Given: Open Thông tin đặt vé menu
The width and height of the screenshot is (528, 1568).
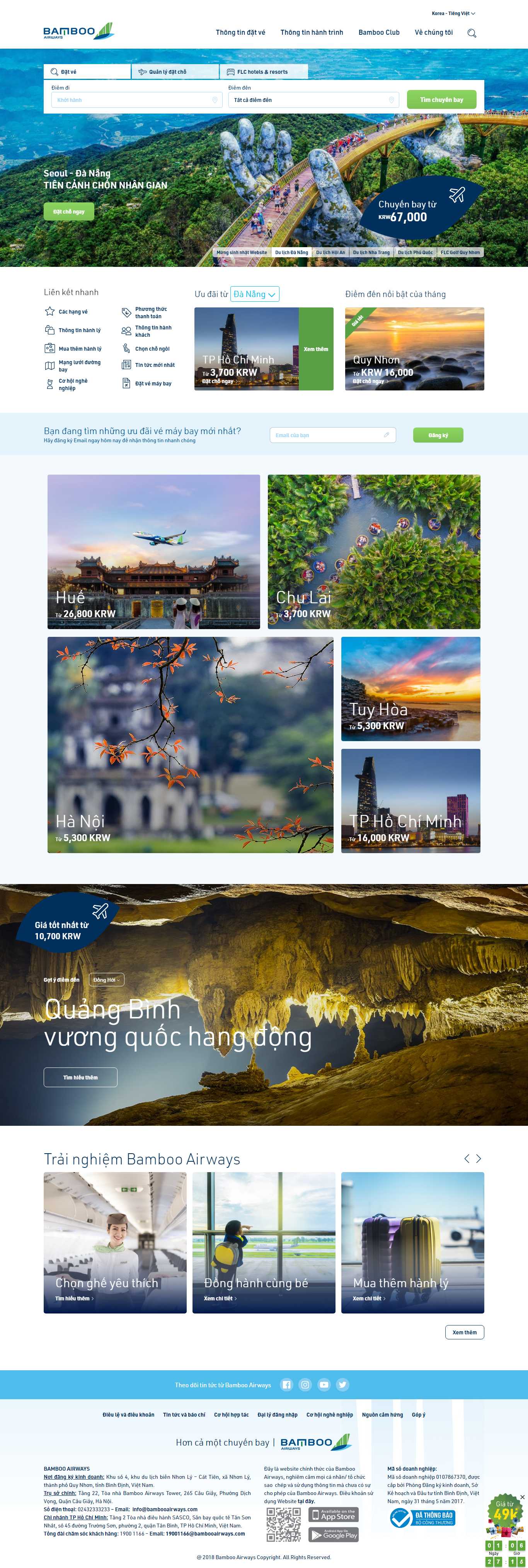Looking at the screenshot, I should coord(240,33).
